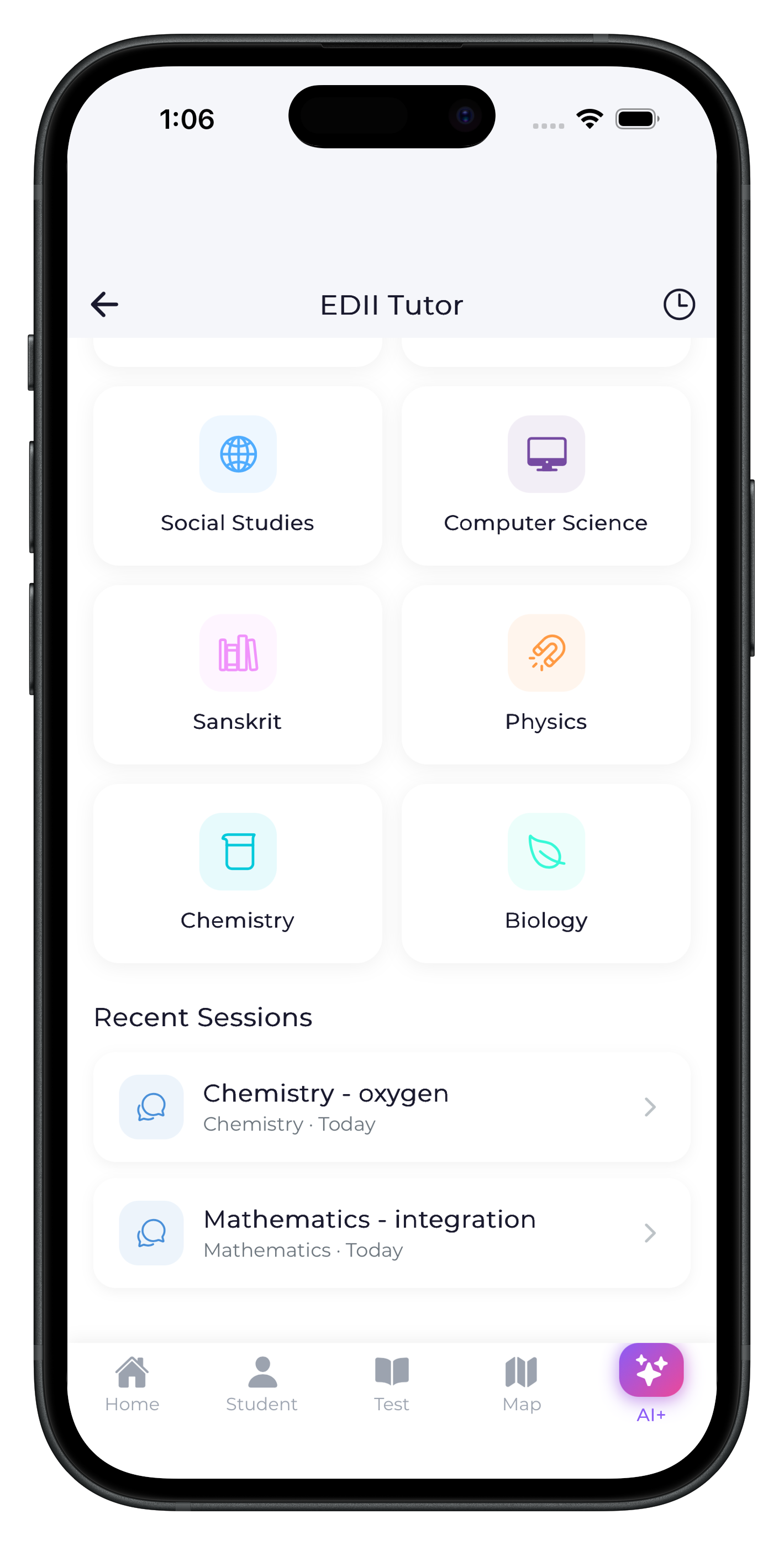Select the Computer Science card
The image size is (784, 1545).
click(546, 476)
